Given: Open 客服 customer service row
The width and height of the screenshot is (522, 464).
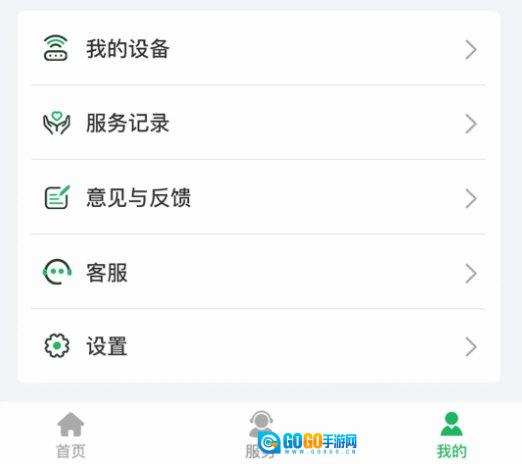Looking at the screenshot, I should point(258,272).
